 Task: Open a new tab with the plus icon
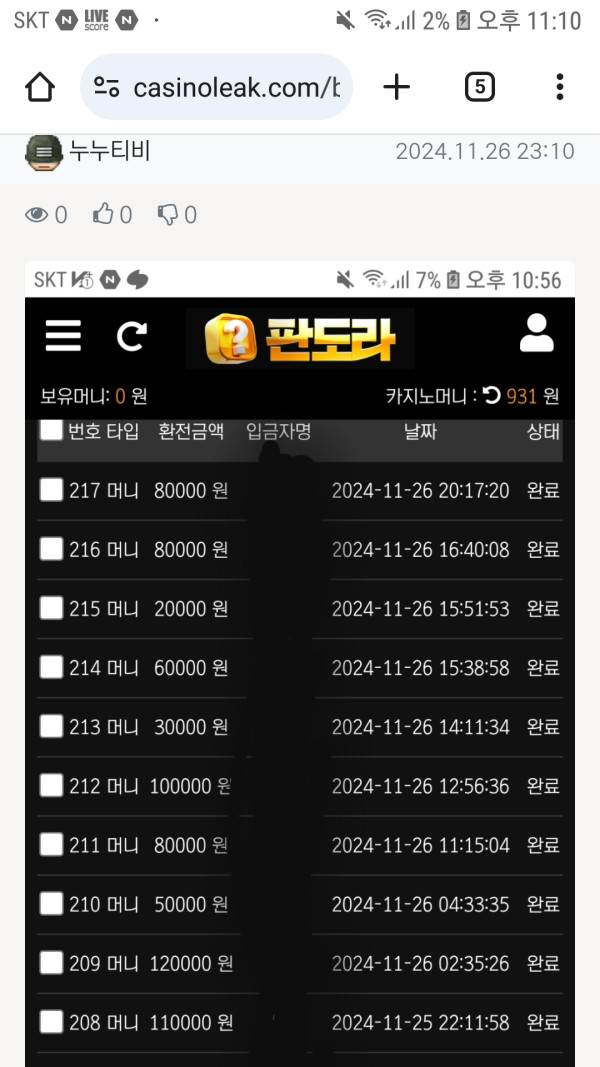pos(397,88)
